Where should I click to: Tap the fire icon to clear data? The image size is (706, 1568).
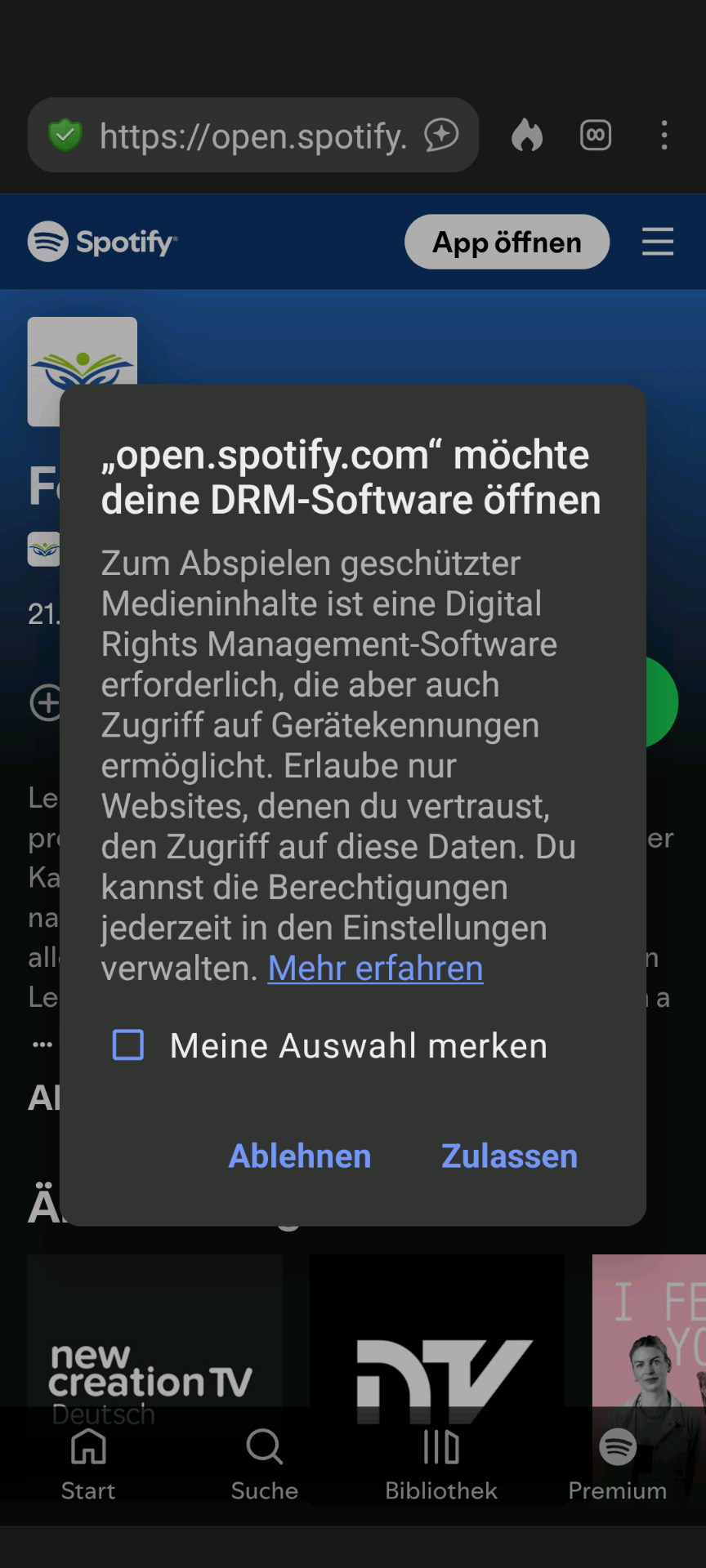pos(527,136)
